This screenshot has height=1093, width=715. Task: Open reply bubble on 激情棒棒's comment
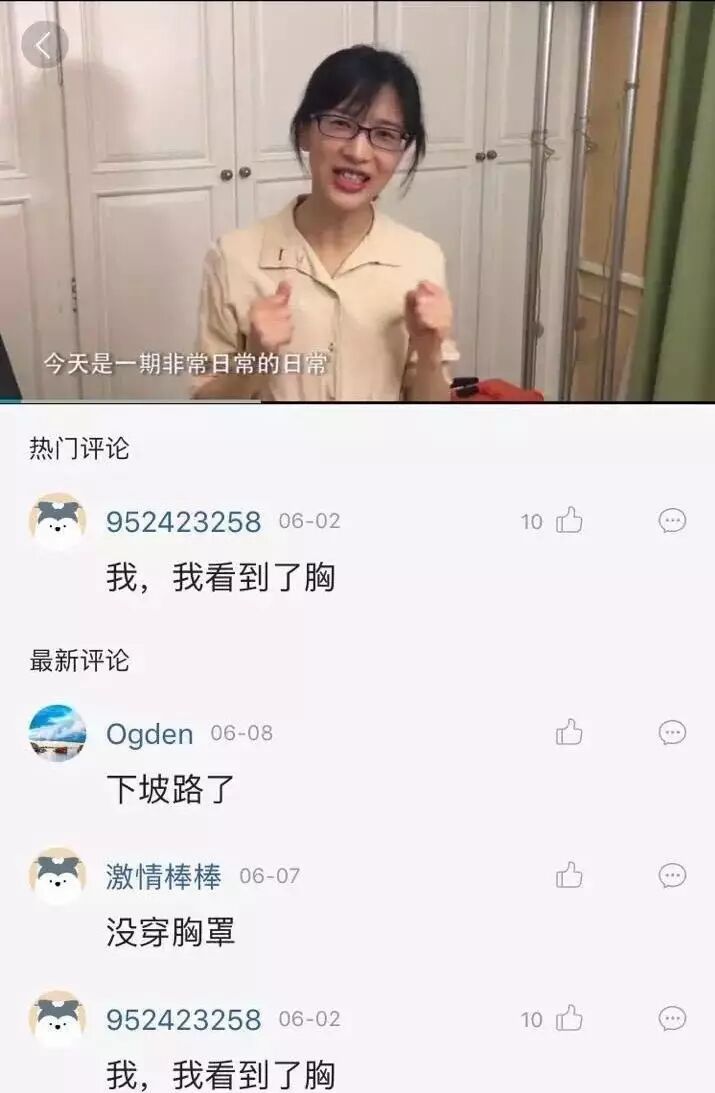(x=672, y=876)
